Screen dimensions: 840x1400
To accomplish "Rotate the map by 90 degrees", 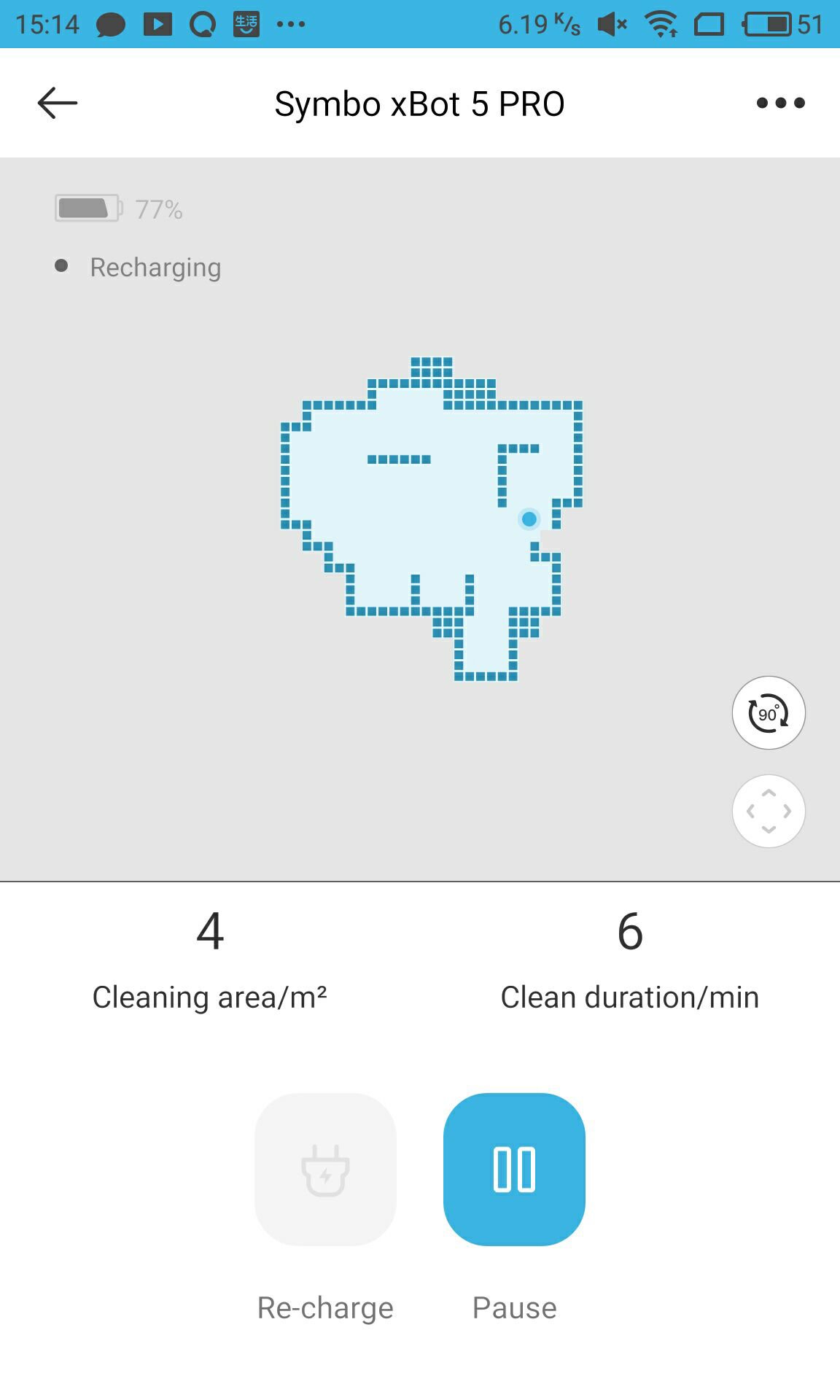I will [769, 712].
